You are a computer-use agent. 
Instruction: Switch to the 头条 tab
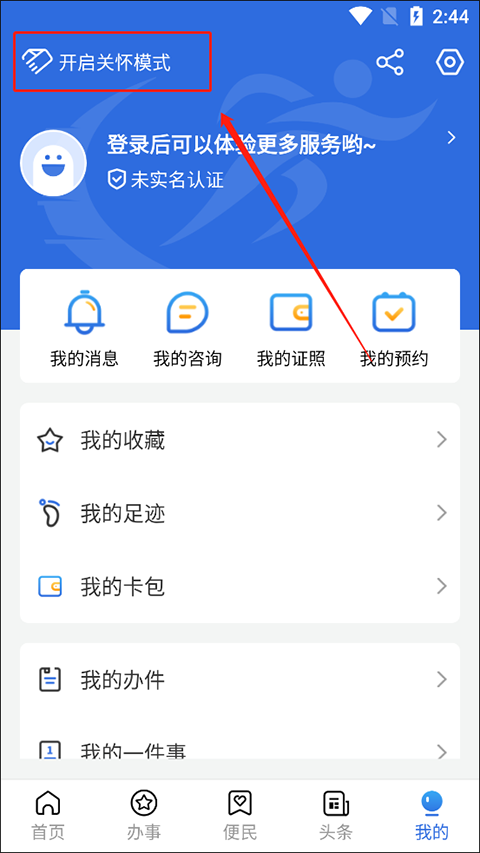(336, 815)
